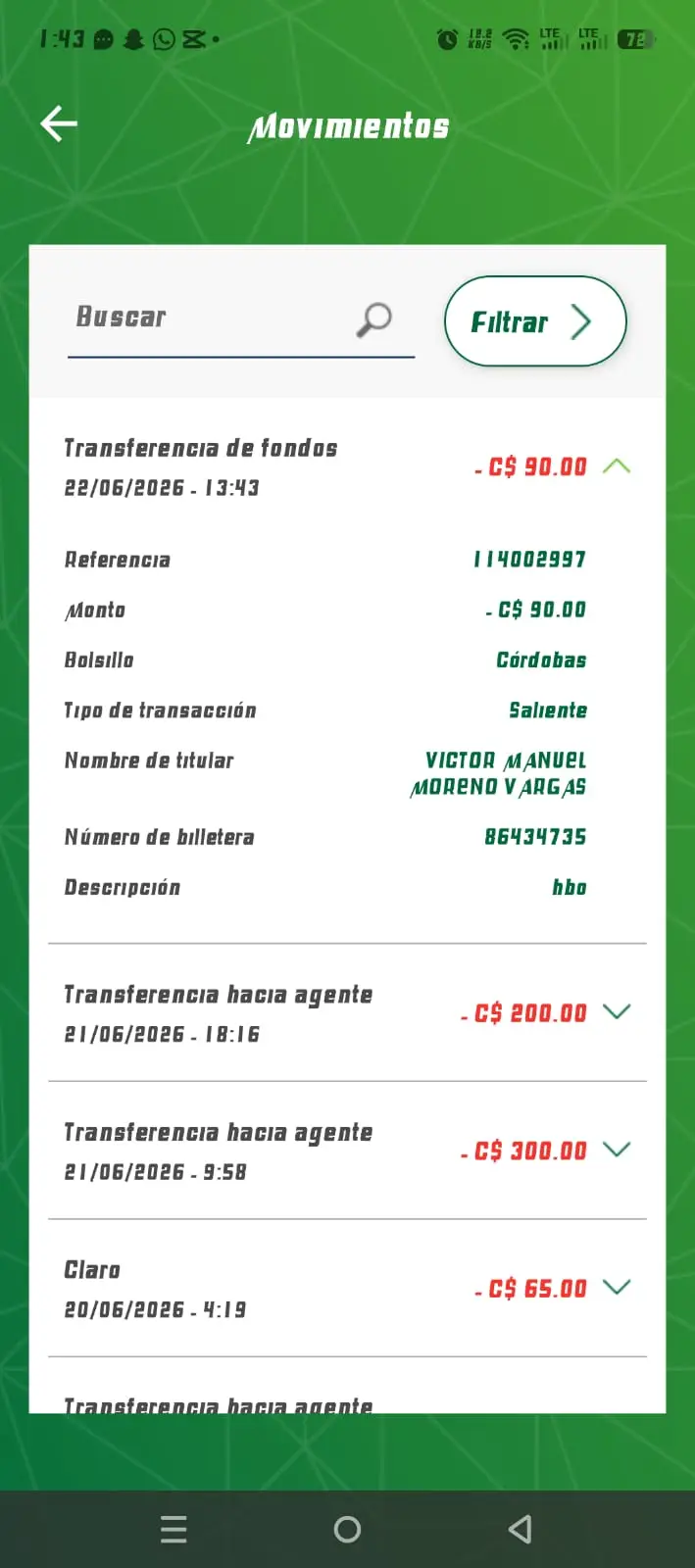Tap the magnifier search icon
695x1568 pixels.
tap(373, 319)
